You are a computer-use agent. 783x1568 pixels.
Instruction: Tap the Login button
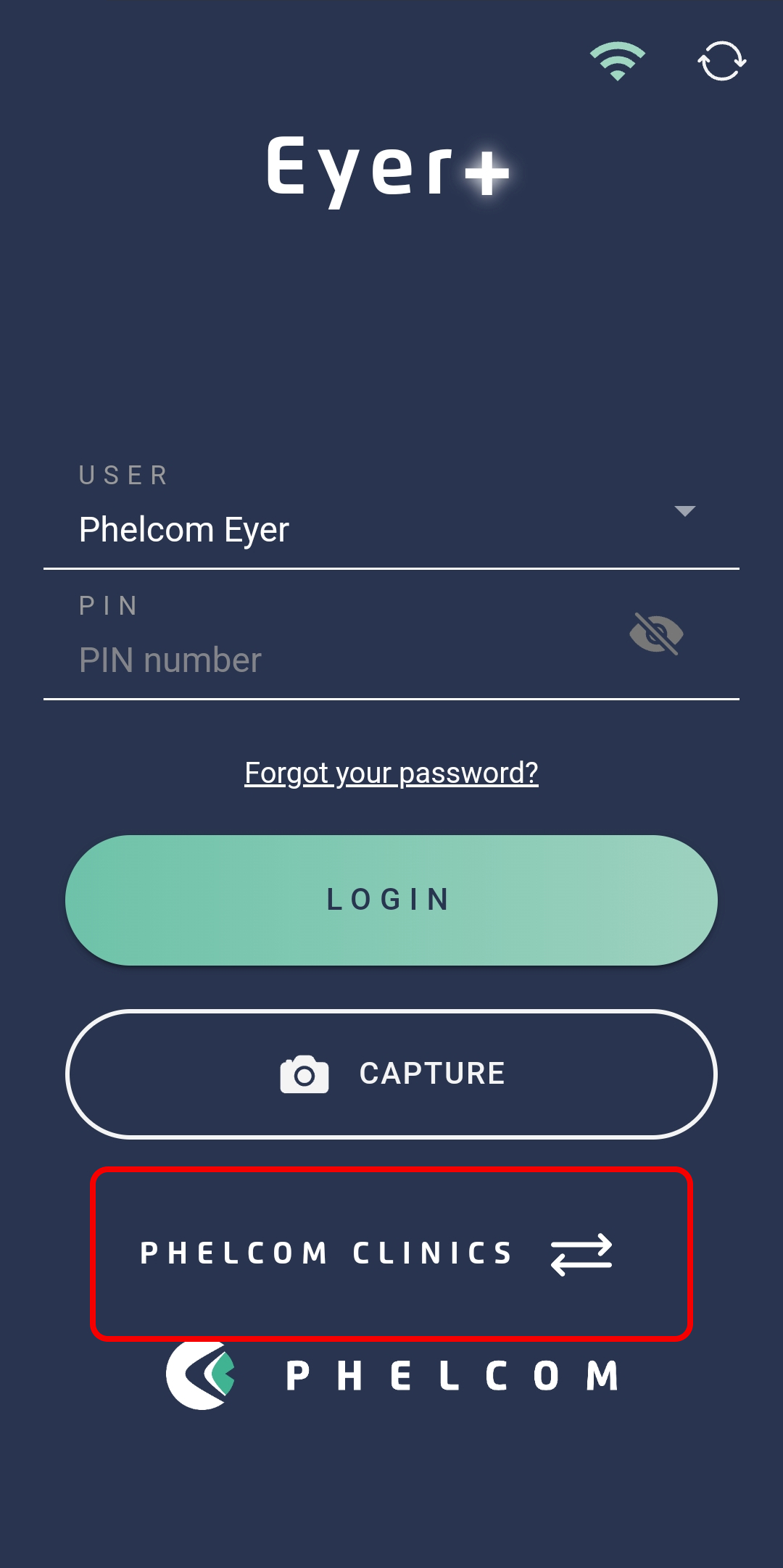click(x=391, y=900)
